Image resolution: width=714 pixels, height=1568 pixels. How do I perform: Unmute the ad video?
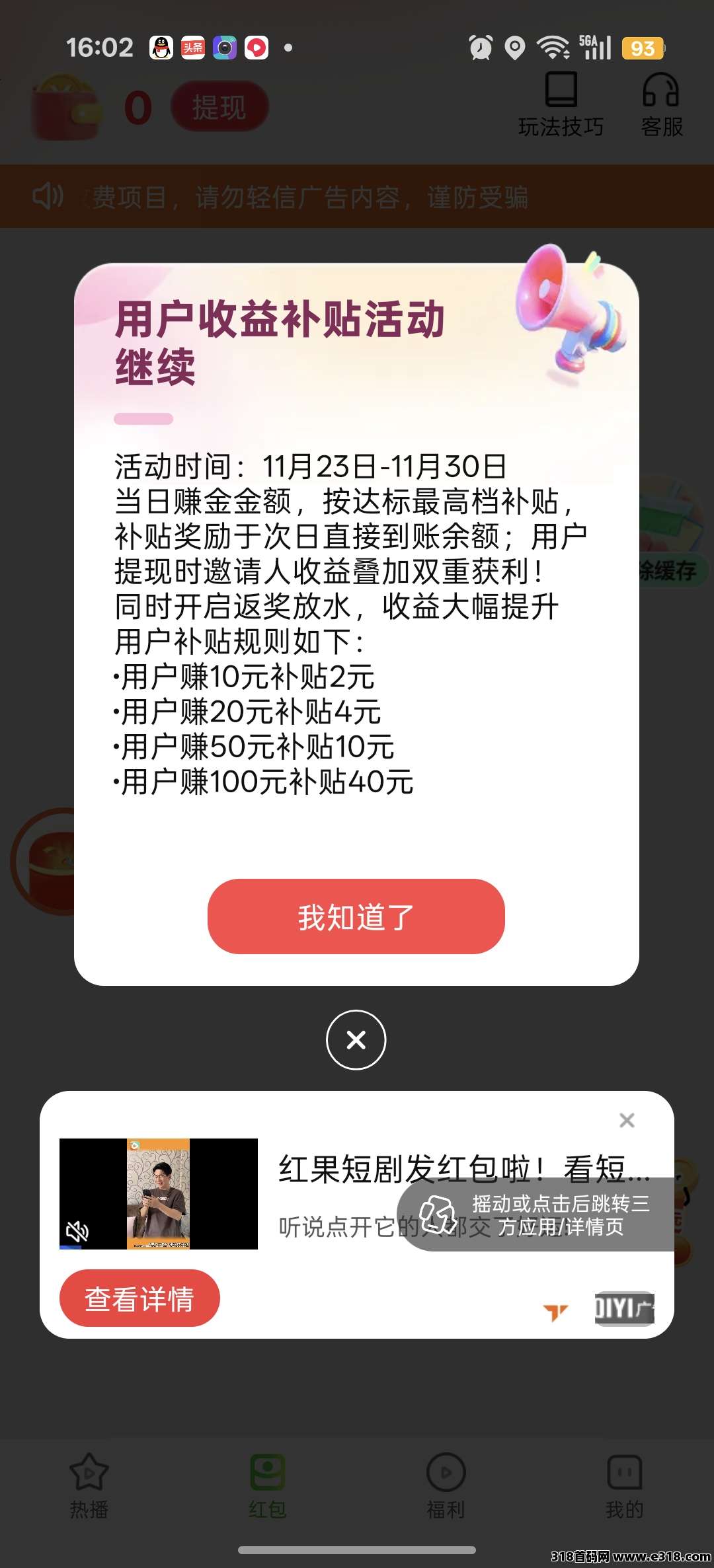[77, 1231]
